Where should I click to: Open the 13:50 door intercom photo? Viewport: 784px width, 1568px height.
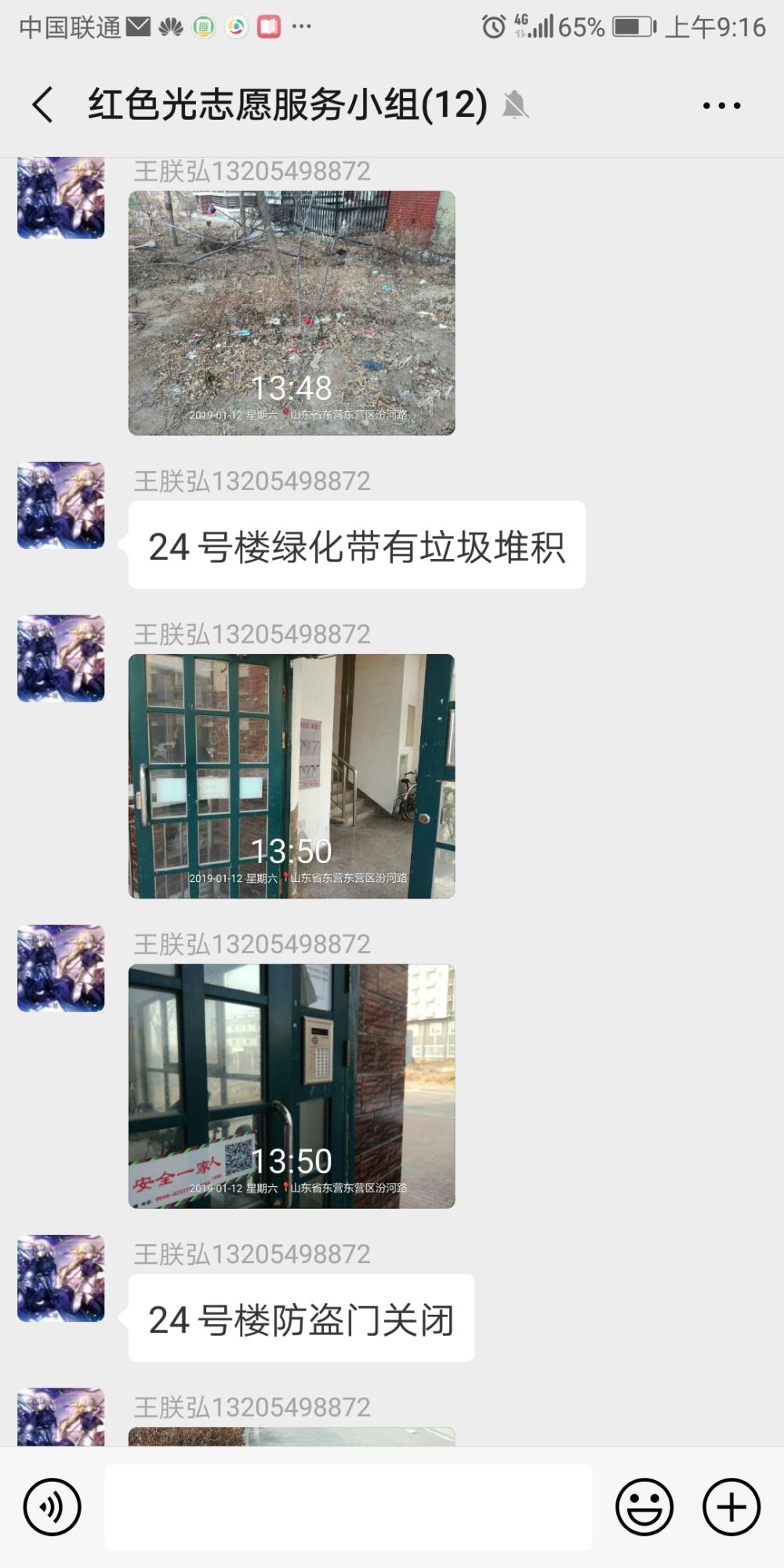pyautogui.click(x=292, y=1086)
